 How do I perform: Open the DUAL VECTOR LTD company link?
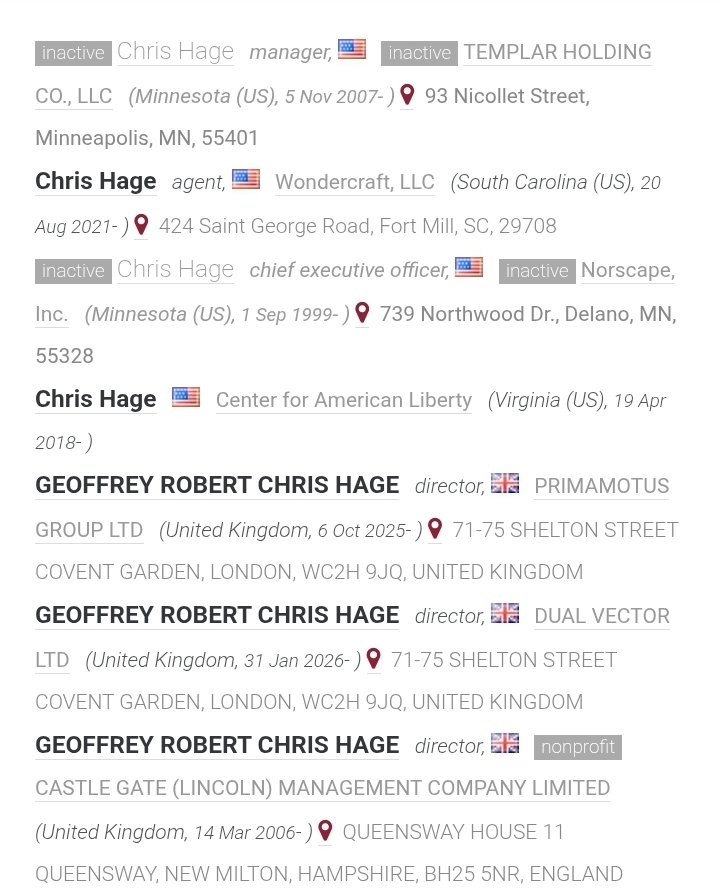[601, 616]
